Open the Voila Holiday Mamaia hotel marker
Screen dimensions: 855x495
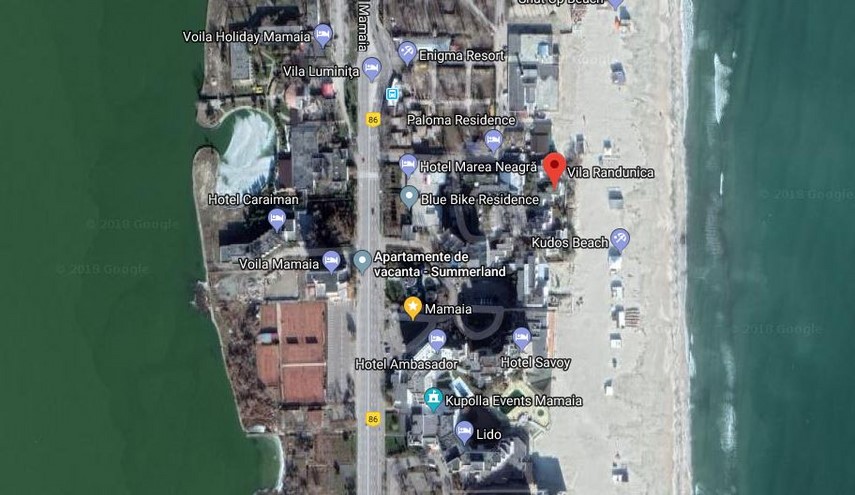coord(322,36)
